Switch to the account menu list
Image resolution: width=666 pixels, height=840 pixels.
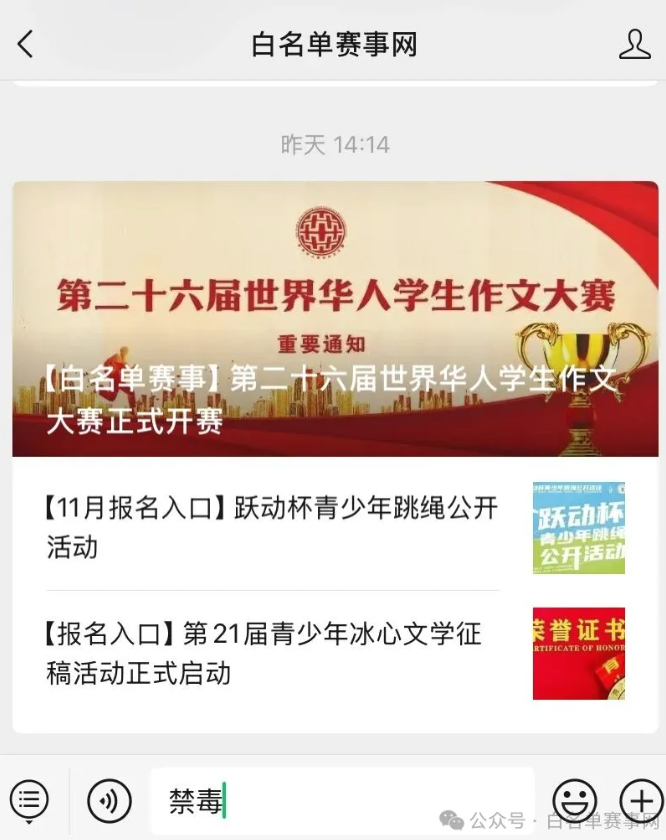pos(29,799)
